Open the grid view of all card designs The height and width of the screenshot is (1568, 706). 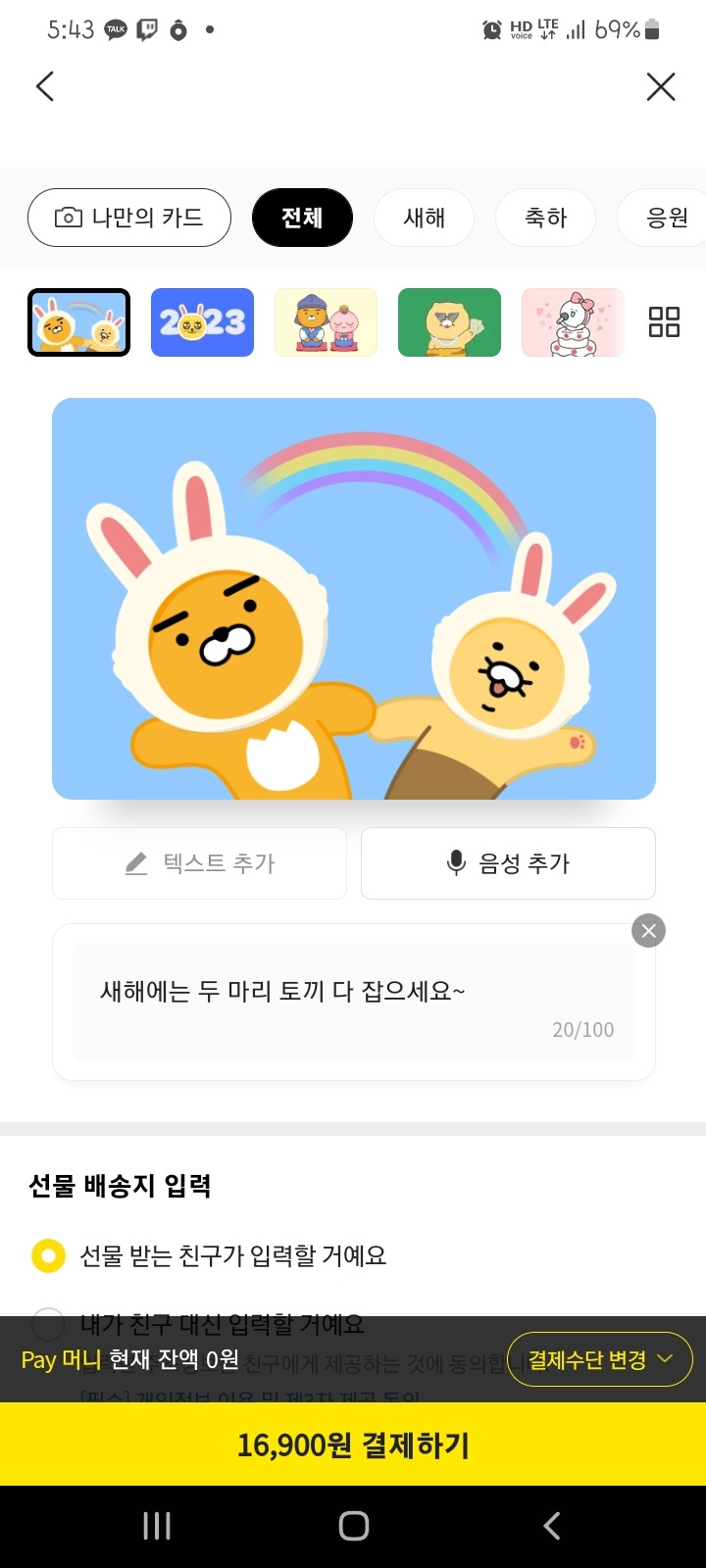click(664, 321)
